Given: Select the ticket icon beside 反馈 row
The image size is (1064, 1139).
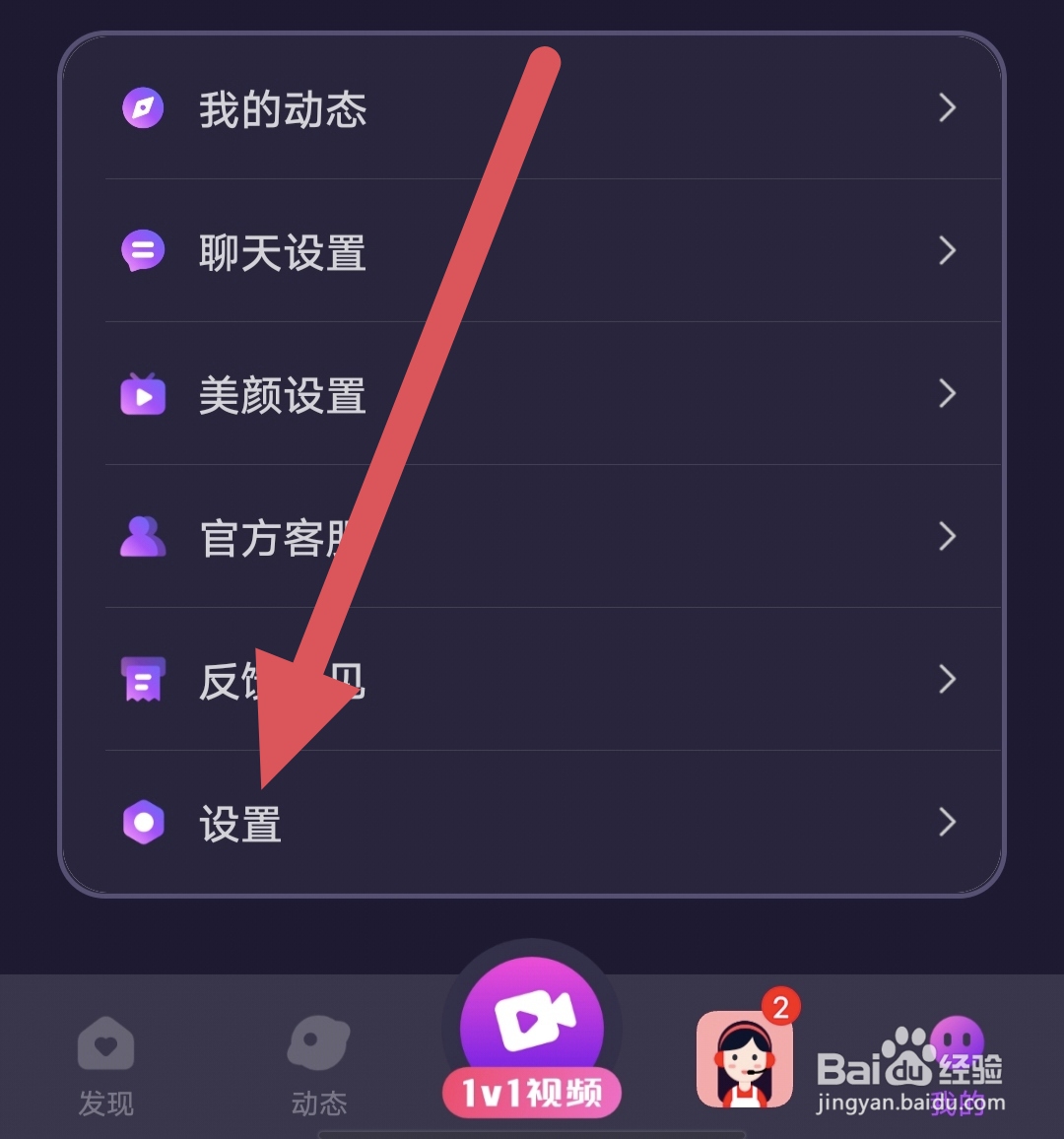Looking at the screenshot, I should click(x=143, y=680).
